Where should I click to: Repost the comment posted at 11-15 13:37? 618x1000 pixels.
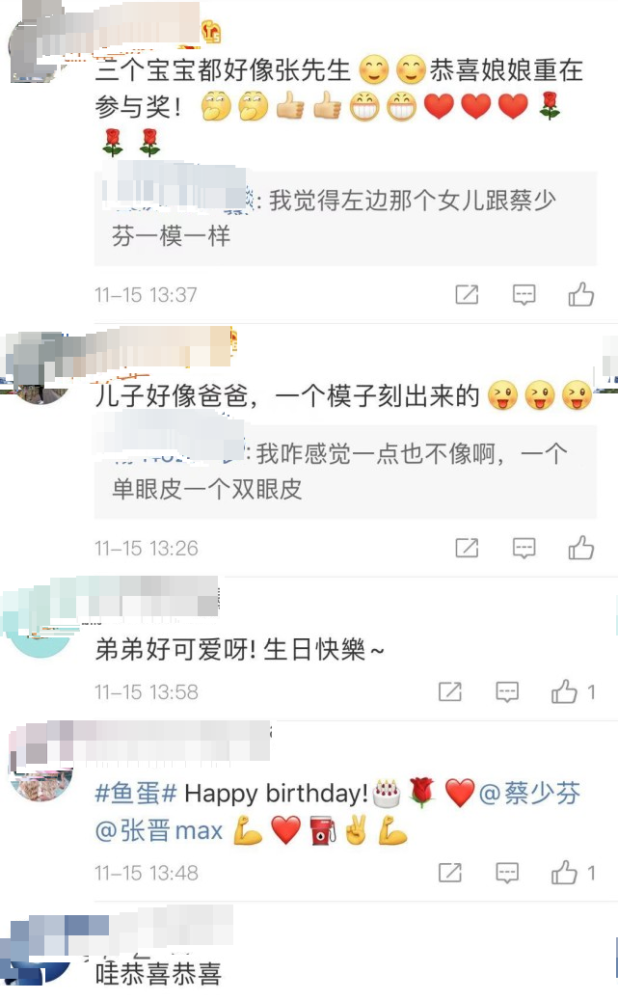[467, 294]
